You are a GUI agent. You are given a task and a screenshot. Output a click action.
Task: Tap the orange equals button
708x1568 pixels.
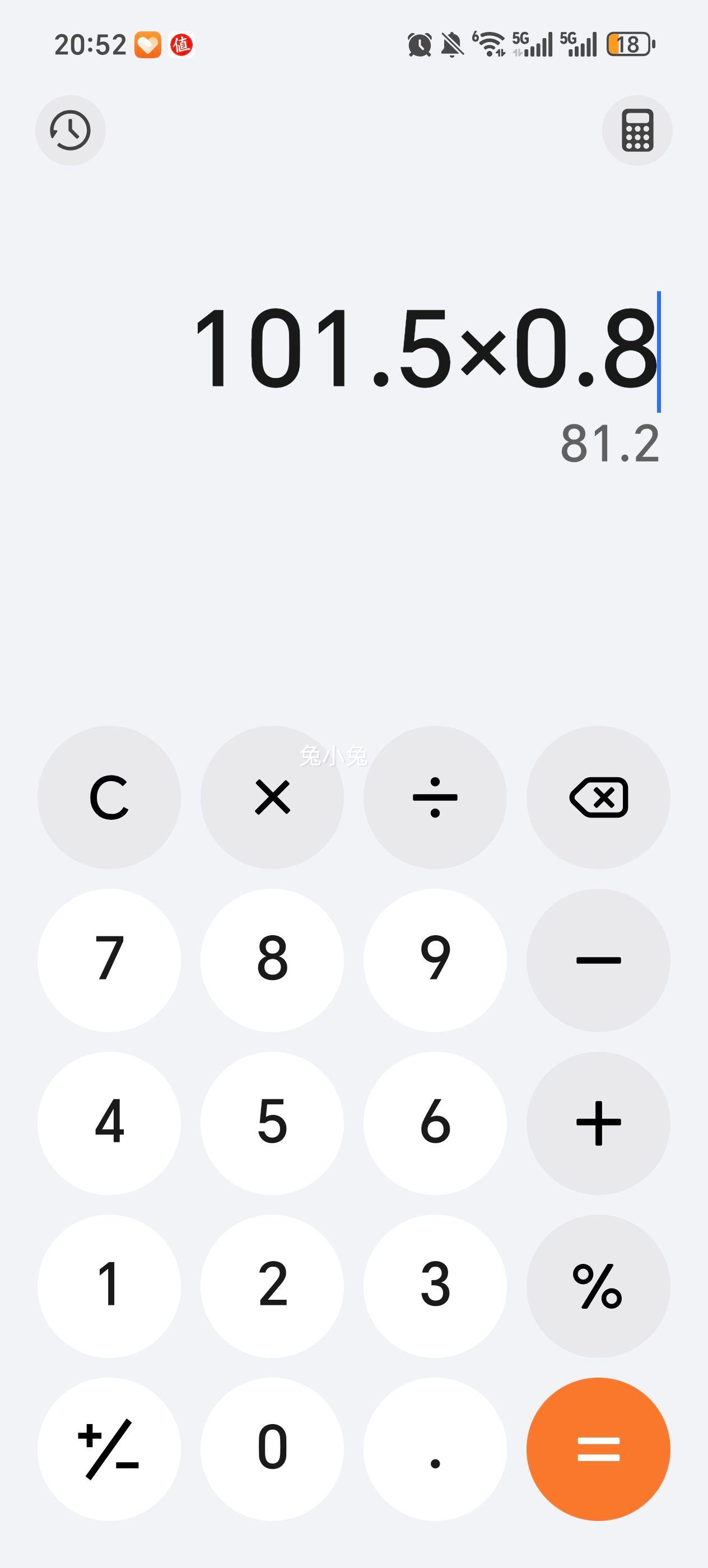[x=598, y=1449]
